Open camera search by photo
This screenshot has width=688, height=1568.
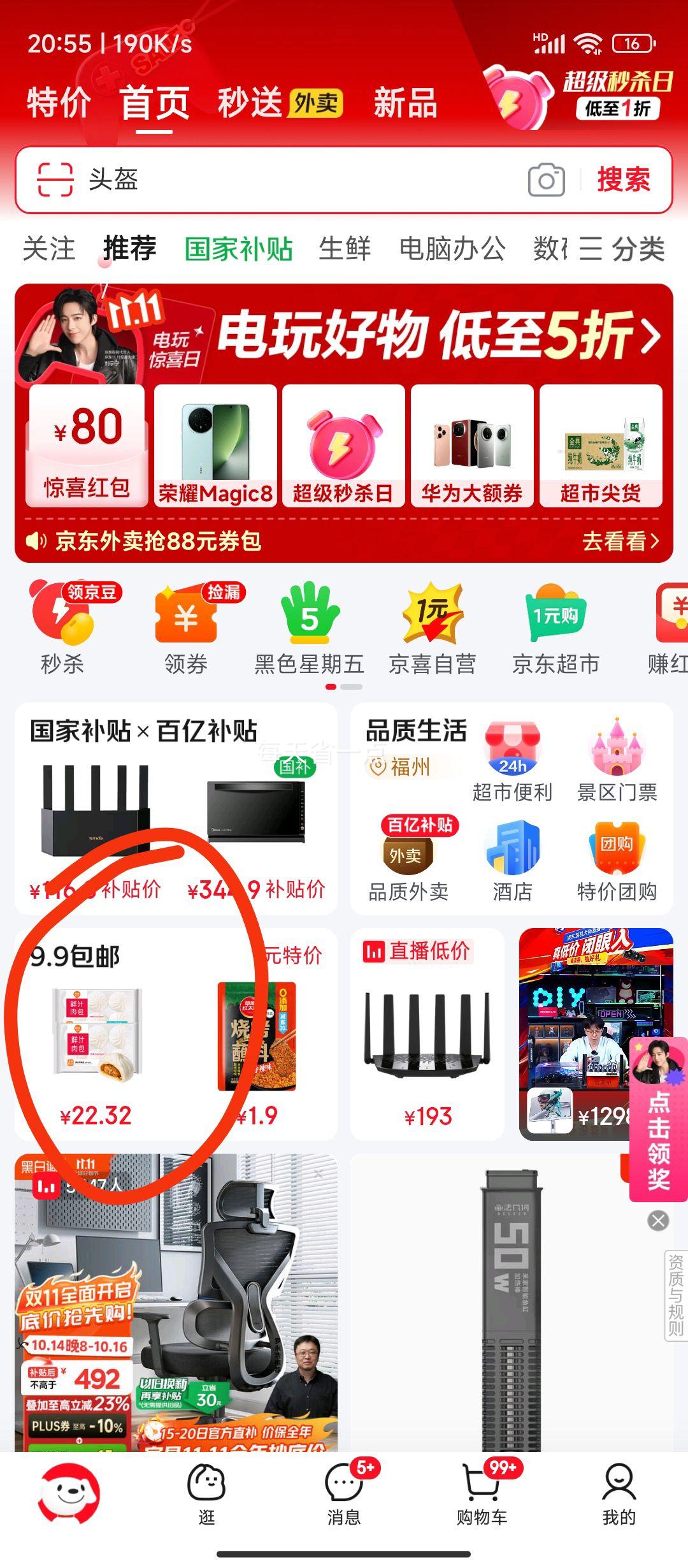coord(546,180)
